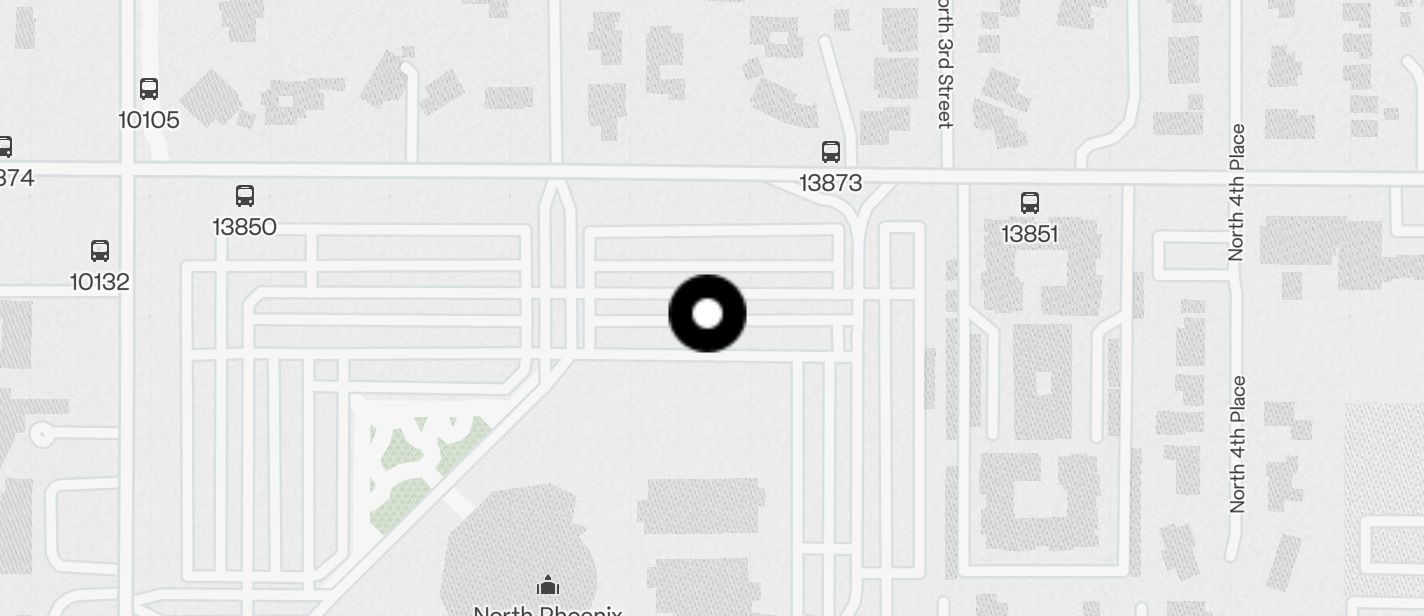The width and height of the screenshot is (1424, 616).
Task: View details for bus stop 13873
Action: pos(830,153)
